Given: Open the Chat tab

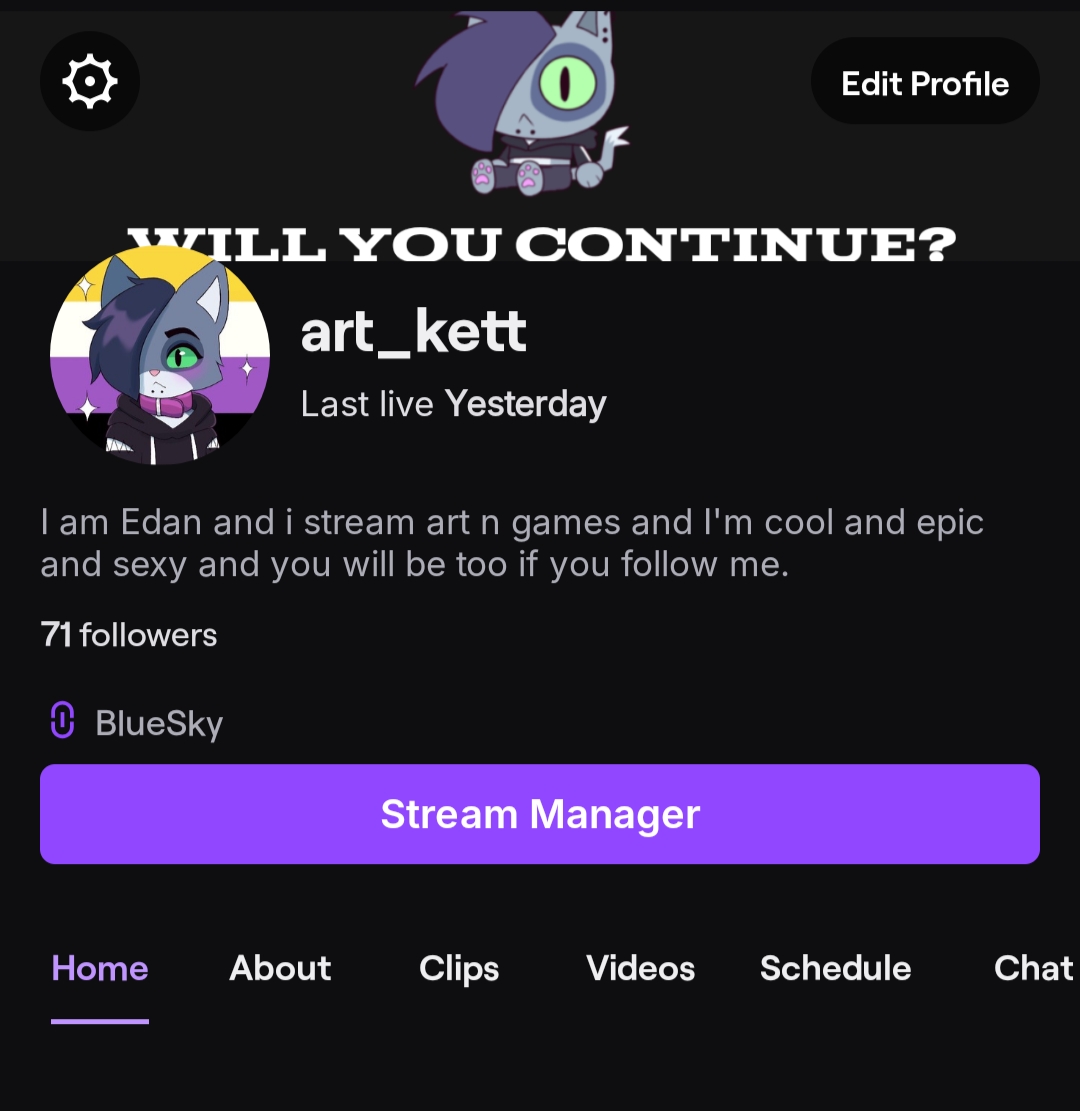Looking at the screenshot, I should tap(1033, 968).
